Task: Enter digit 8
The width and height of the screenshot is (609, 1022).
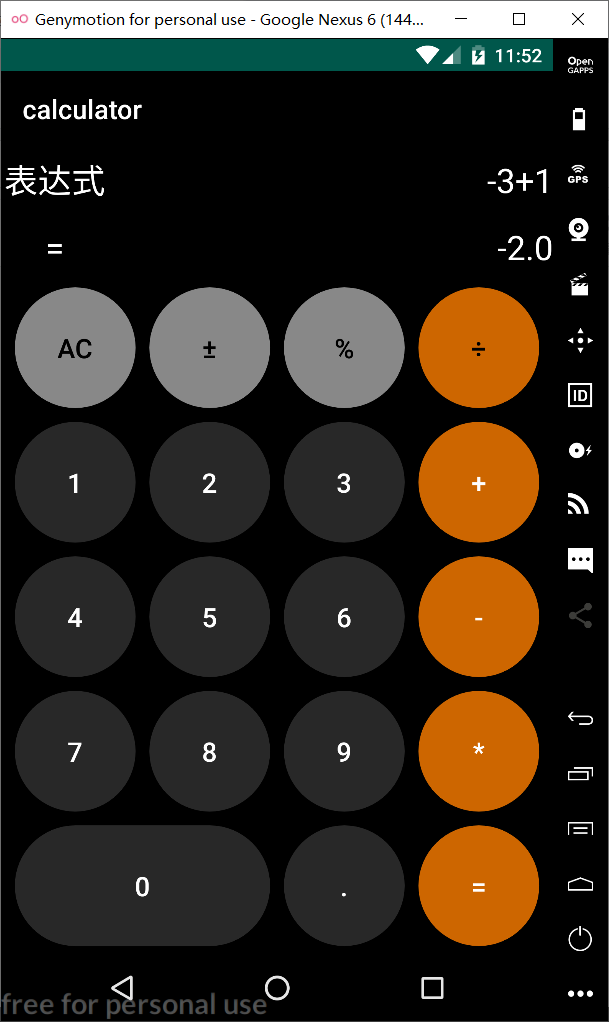Action: pos(209,751)
